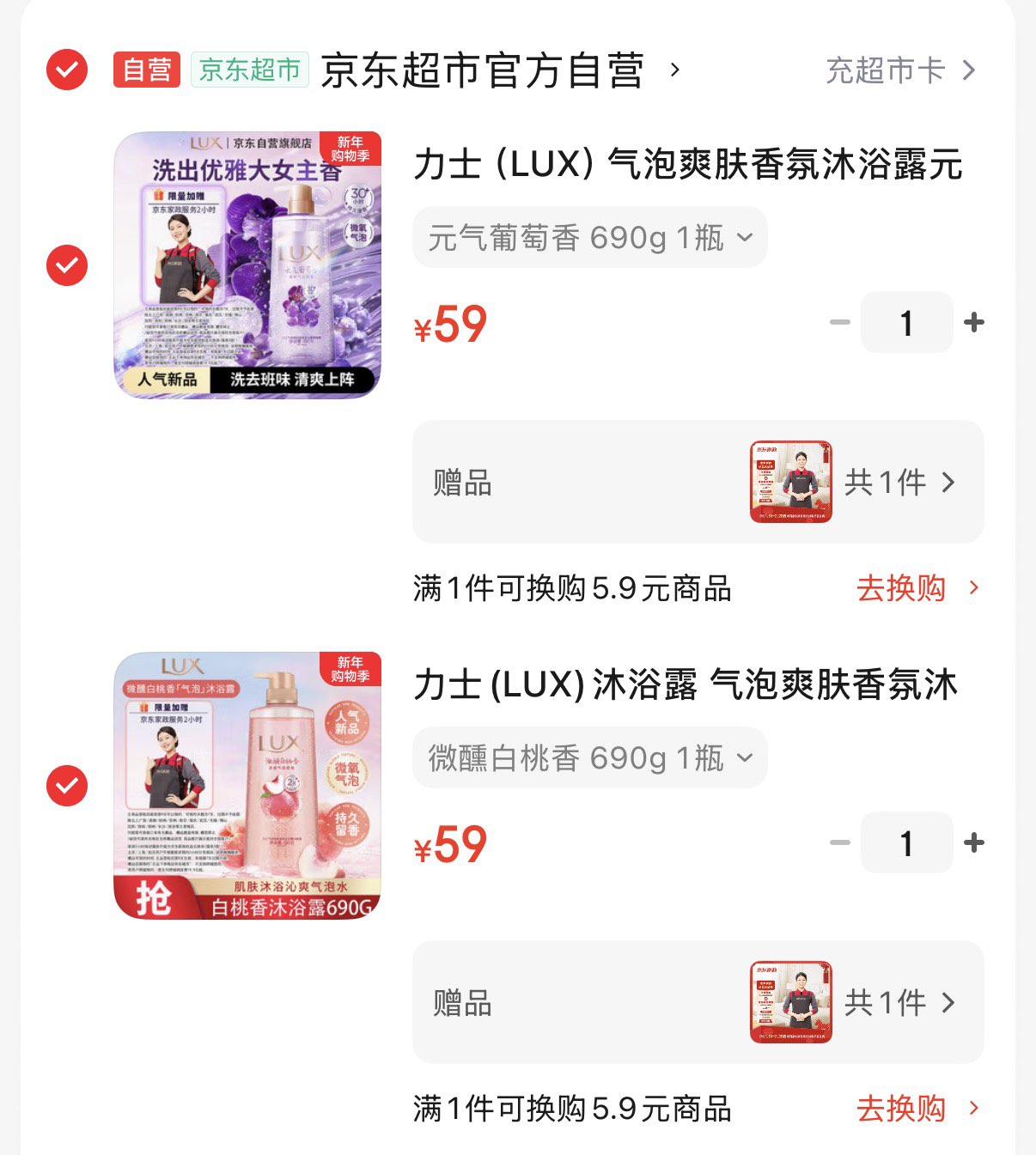Image resolution: width=1036 pixels, height=1155 pixels.
Task: Edit quantity field of 元气葡萄香 item
Action: pyautogui.click(x=906, y=323)
